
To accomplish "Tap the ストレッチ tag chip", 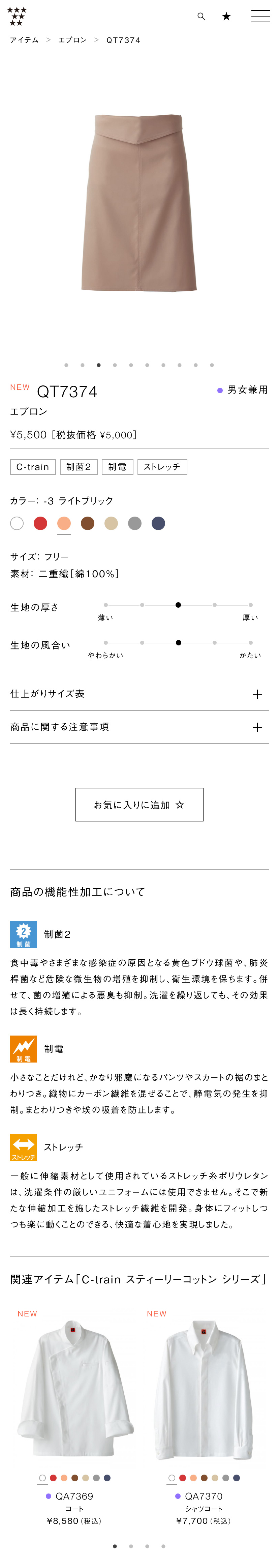I will (x=162, y=467).
